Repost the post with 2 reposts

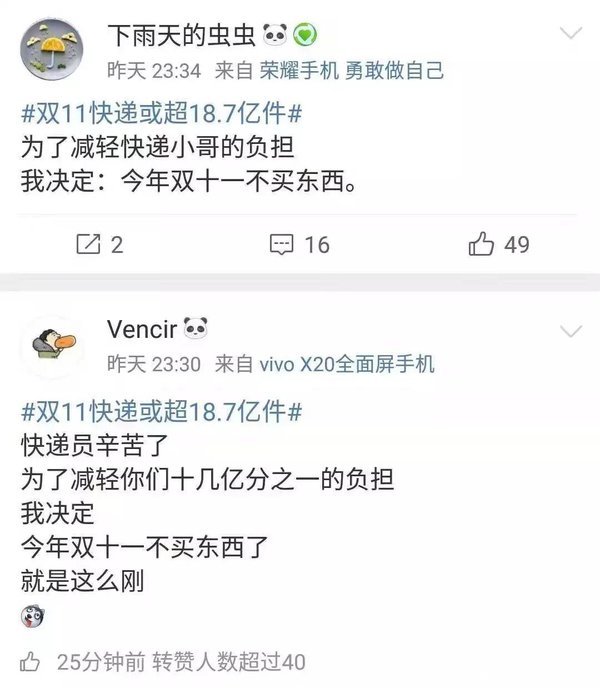(x=100, y=244)
